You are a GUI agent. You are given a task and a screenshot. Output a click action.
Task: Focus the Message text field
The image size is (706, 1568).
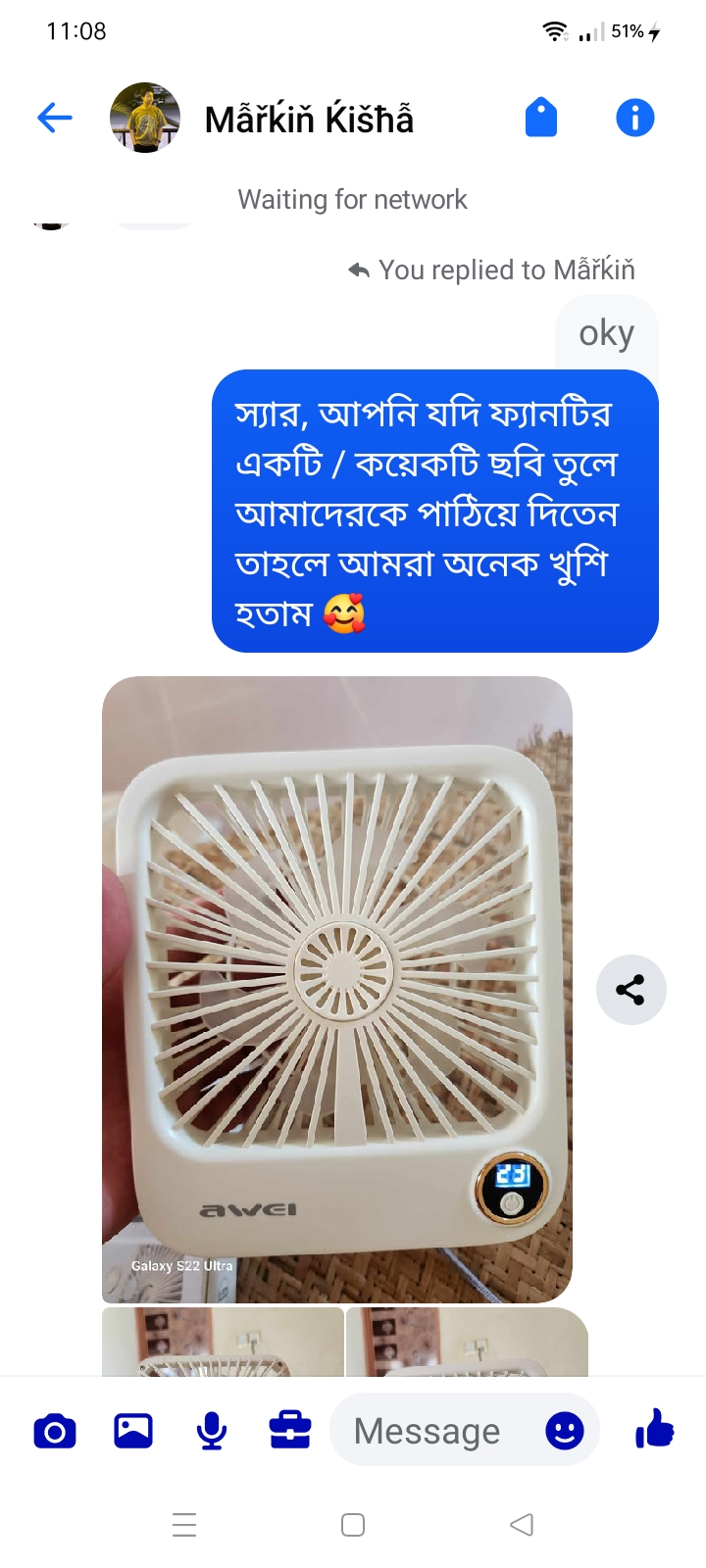pyautogui.click(x=431, y=1432)
